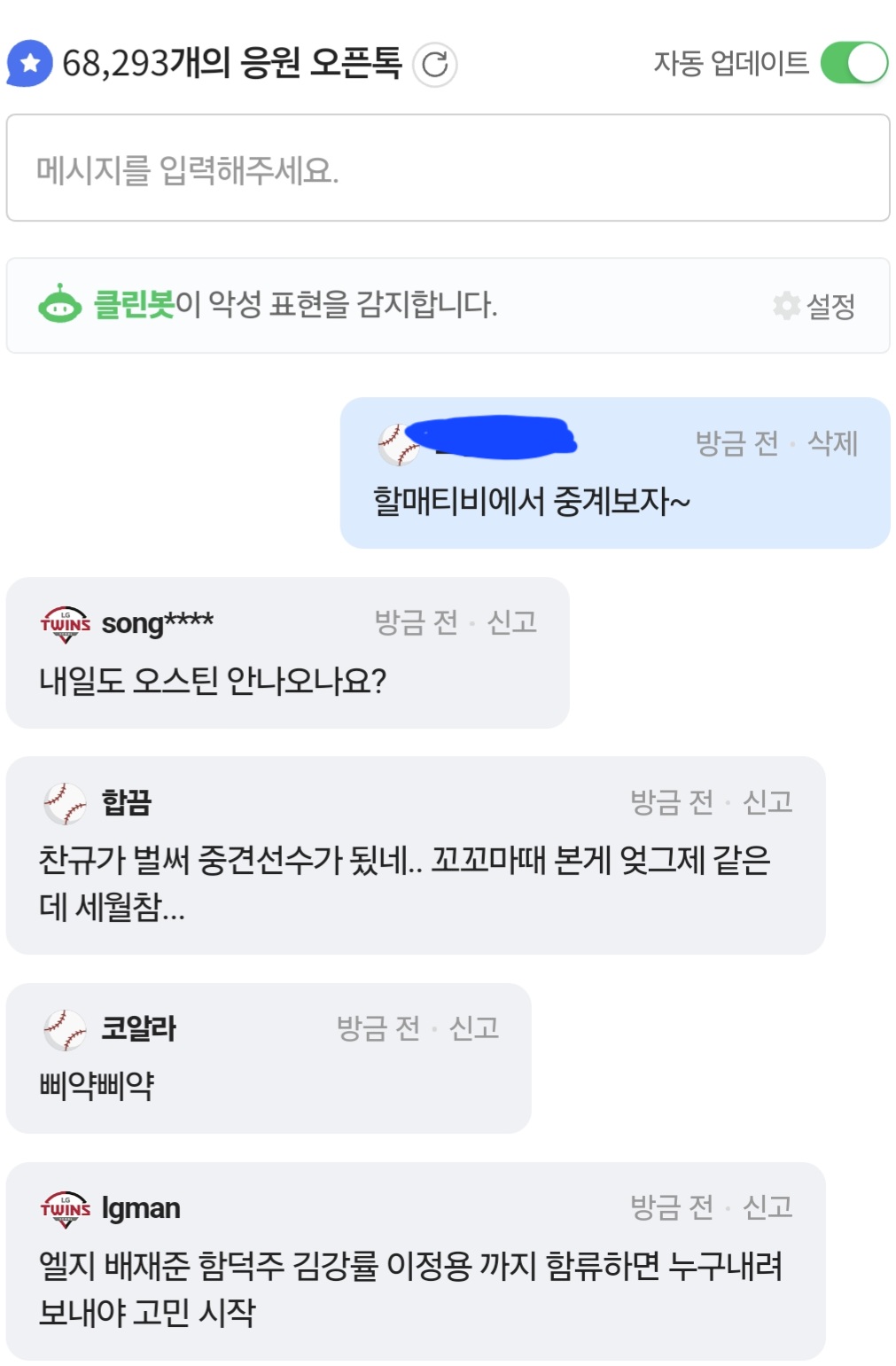Delete my 할매티비 message via 삭제
The width and height of the screenshot is (896, 1366).
click(x=832, y=442)
